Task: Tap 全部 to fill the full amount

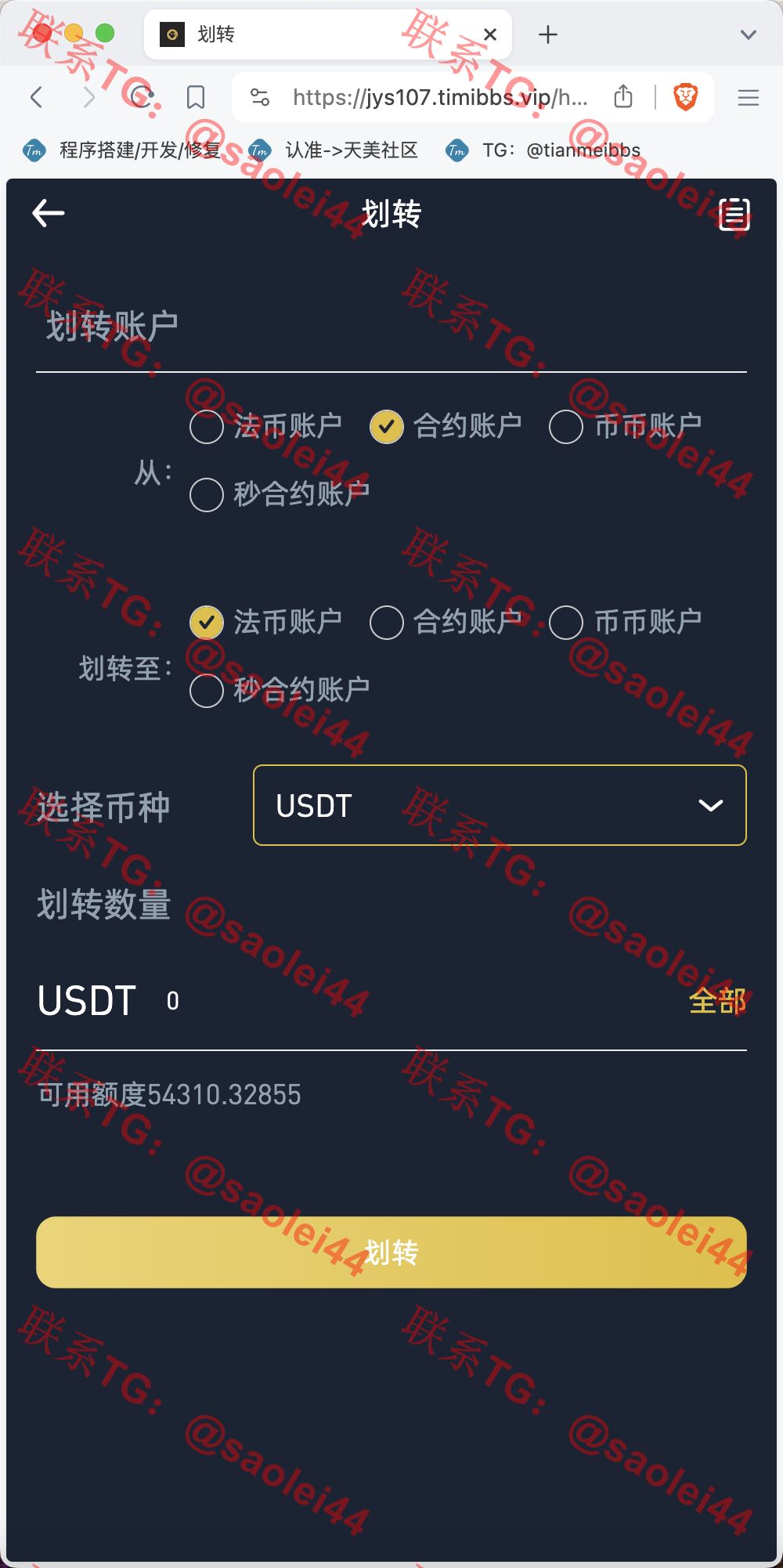Action: pos(717,1001)
